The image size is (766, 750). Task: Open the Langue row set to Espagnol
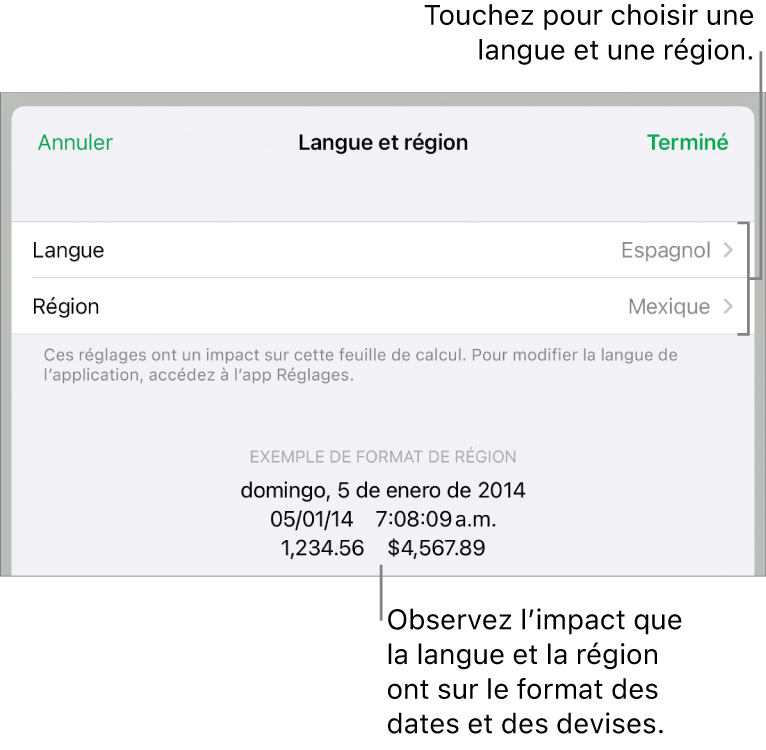382,250
